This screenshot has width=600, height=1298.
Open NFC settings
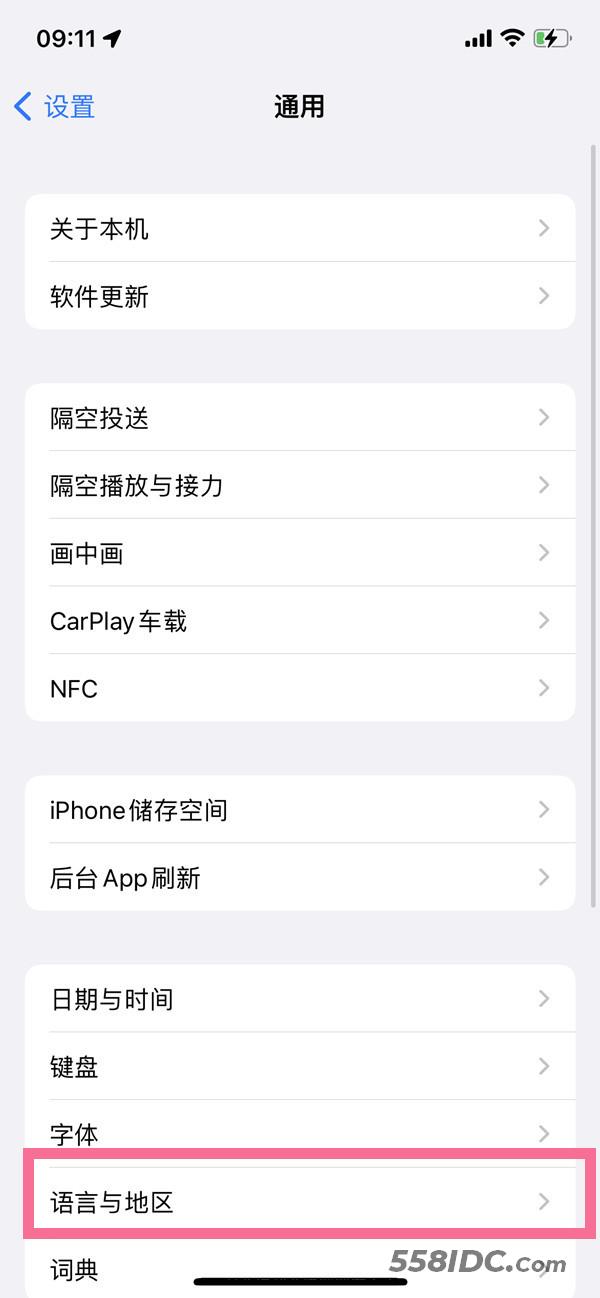point(300,688)
